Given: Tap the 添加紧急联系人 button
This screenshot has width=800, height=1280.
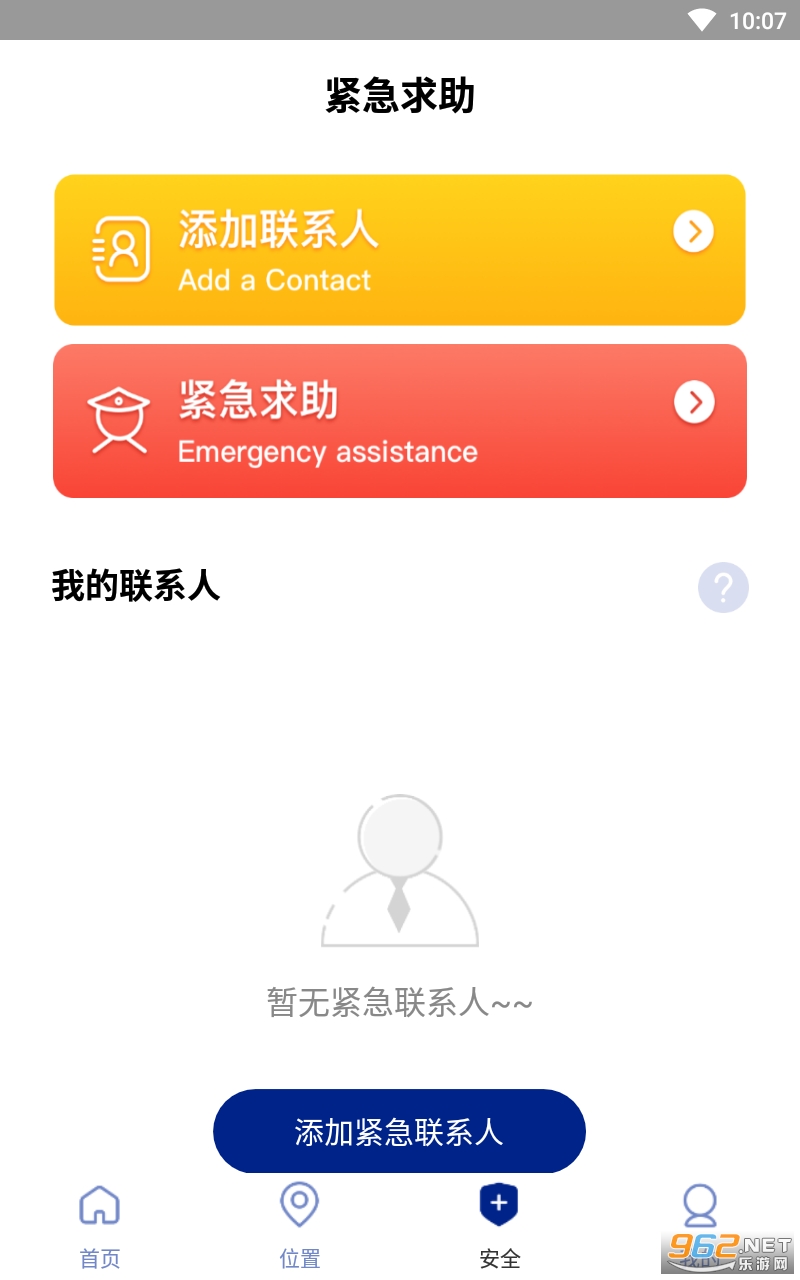Looking at the screenshot, I should (x=399, y=1131).
